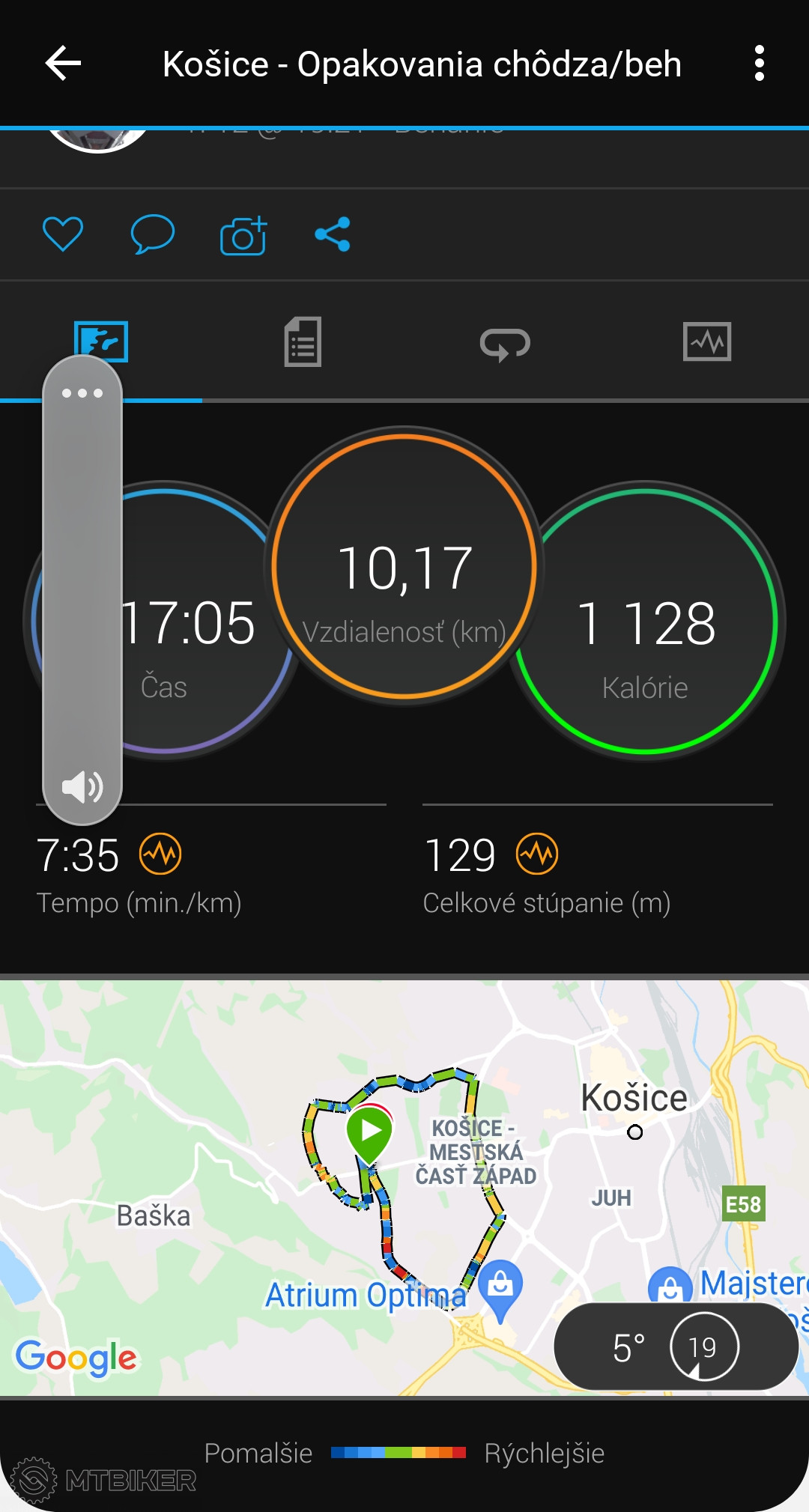809x1512 pixels.
Task: Go back from the activity screen
Action: pos(64,64)
